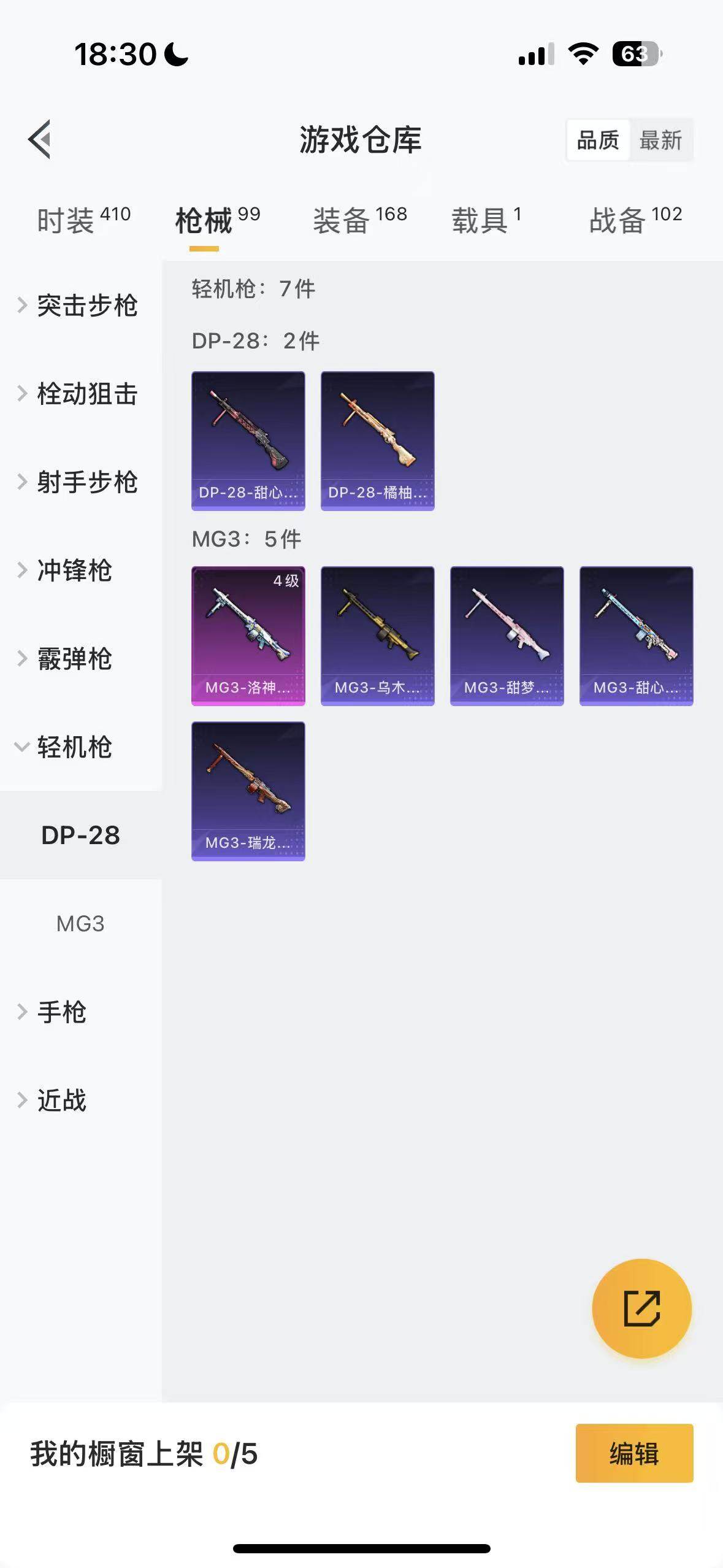Enable 品质 sorting mode
Viewport: 723px width, 1568px height.
(598, 140)
